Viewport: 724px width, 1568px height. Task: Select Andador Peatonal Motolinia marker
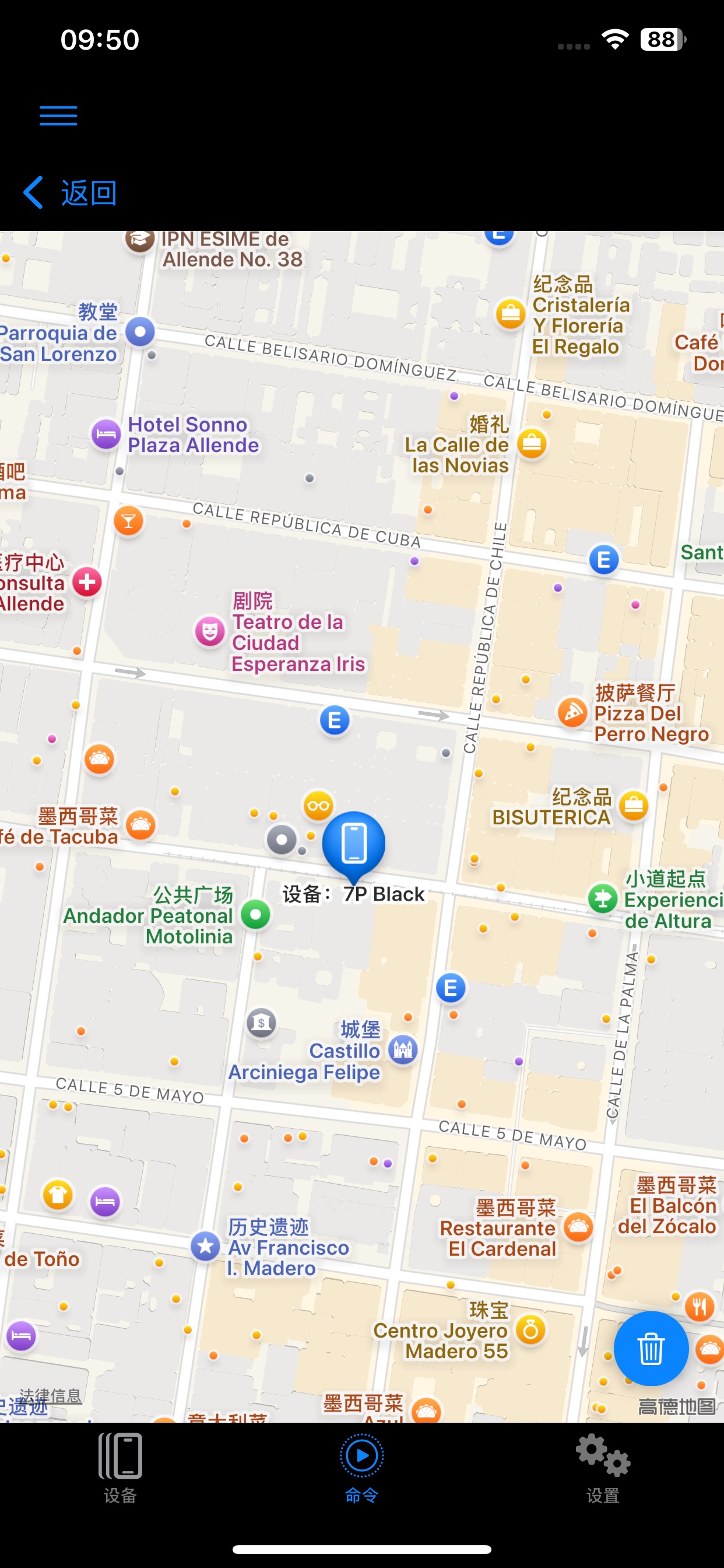255,914
